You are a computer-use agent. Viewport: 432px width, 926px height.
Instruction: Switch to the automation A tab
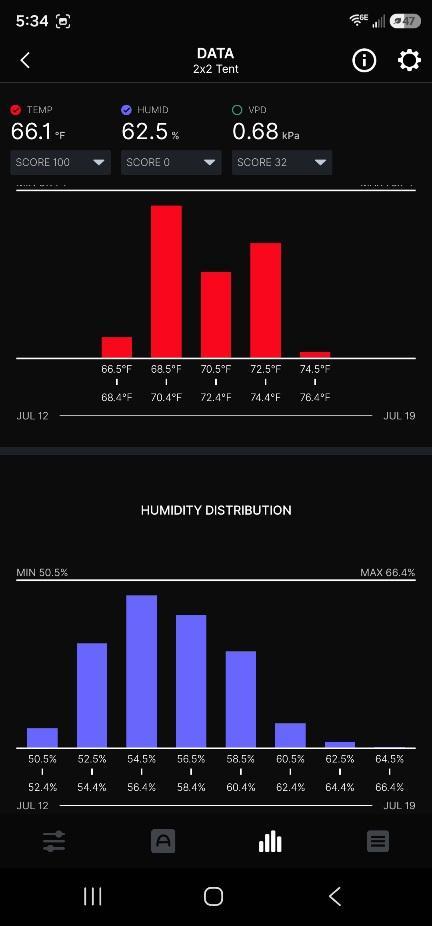(163, 841)
